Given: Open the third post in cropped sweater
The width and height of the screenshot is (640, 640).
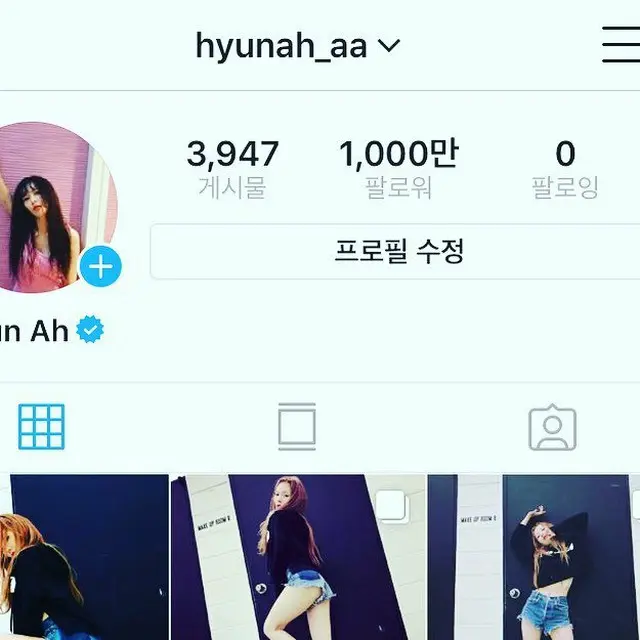Looking at the screenshot, I should tap(534, 557).
